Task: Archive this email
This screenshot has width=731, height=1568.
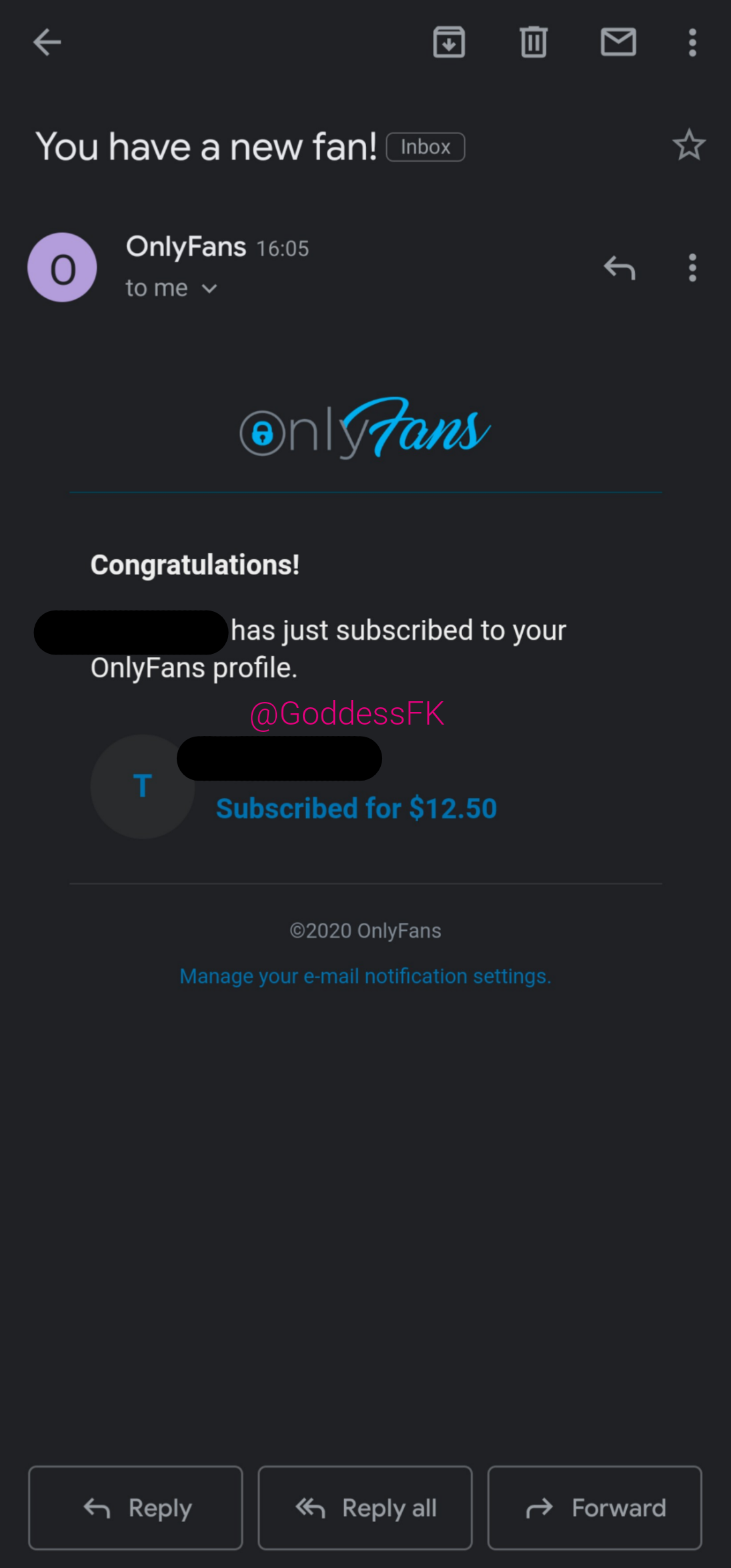Action: point(448,42)
